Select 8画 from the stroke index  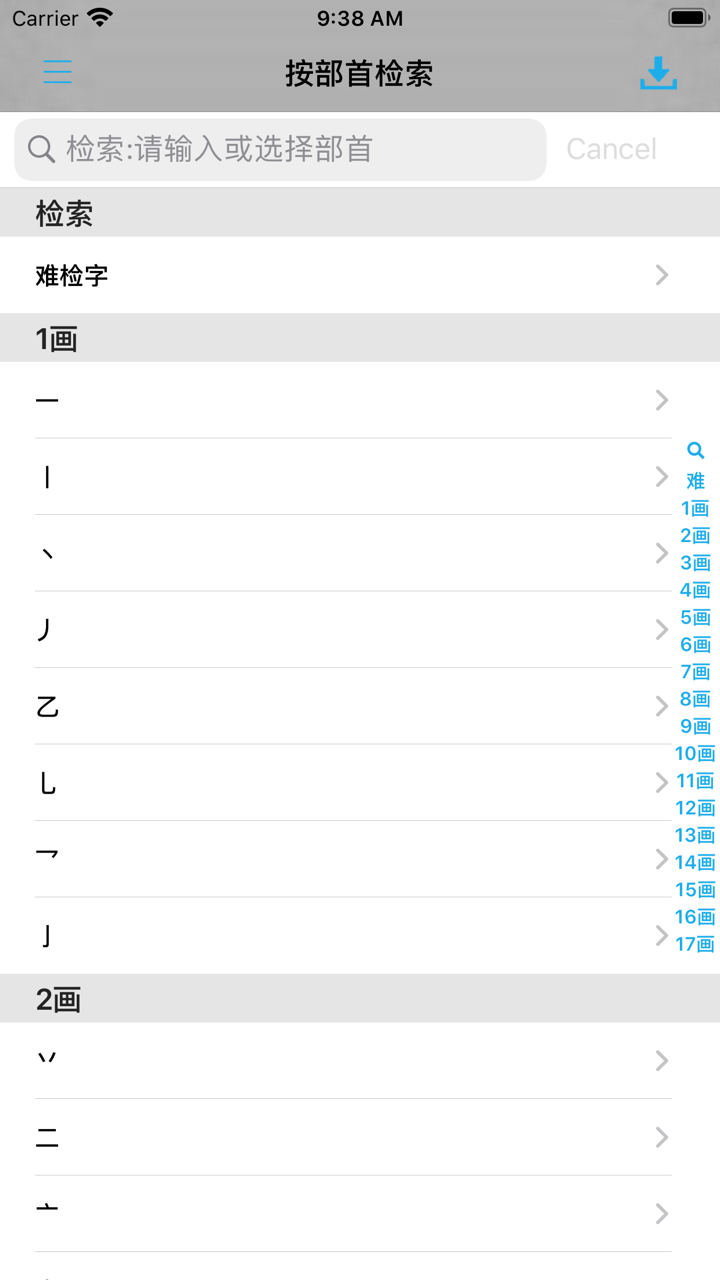click(695, 699)
